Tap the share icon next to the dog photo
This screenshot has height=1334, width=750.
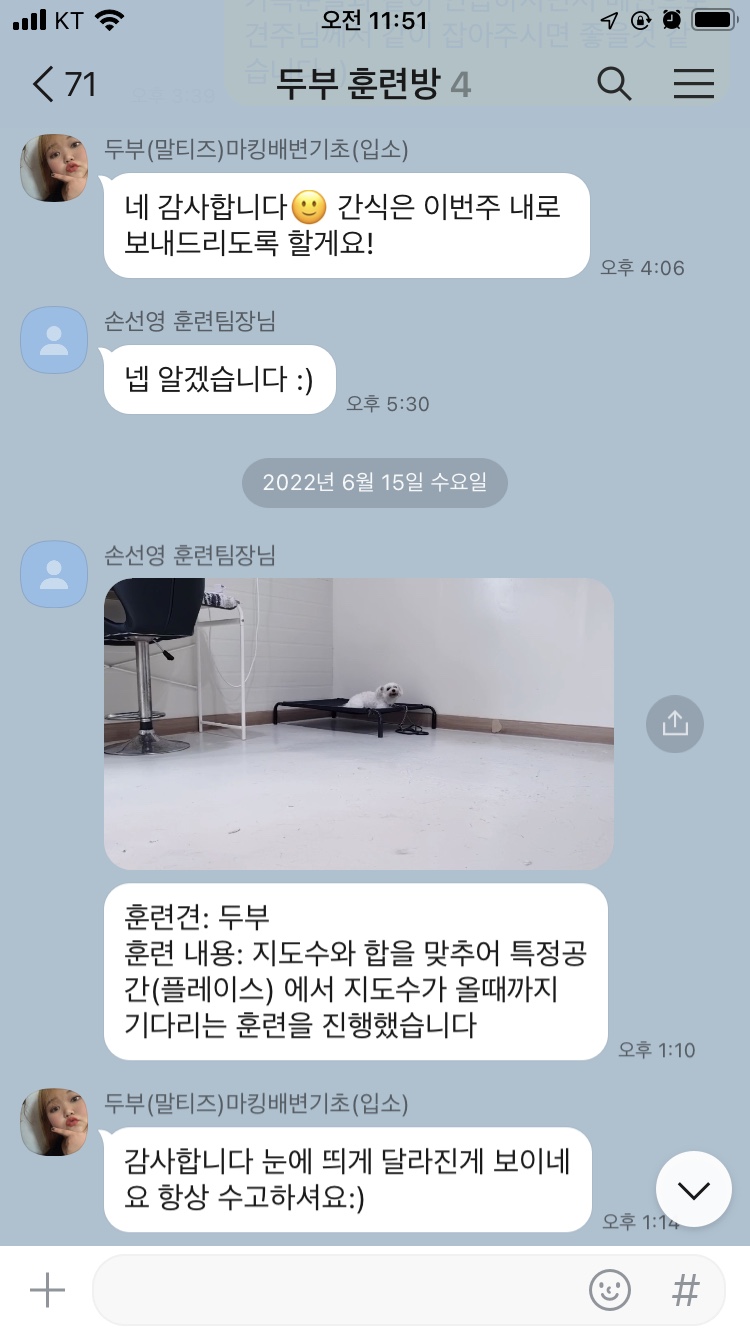click(675, 723)
